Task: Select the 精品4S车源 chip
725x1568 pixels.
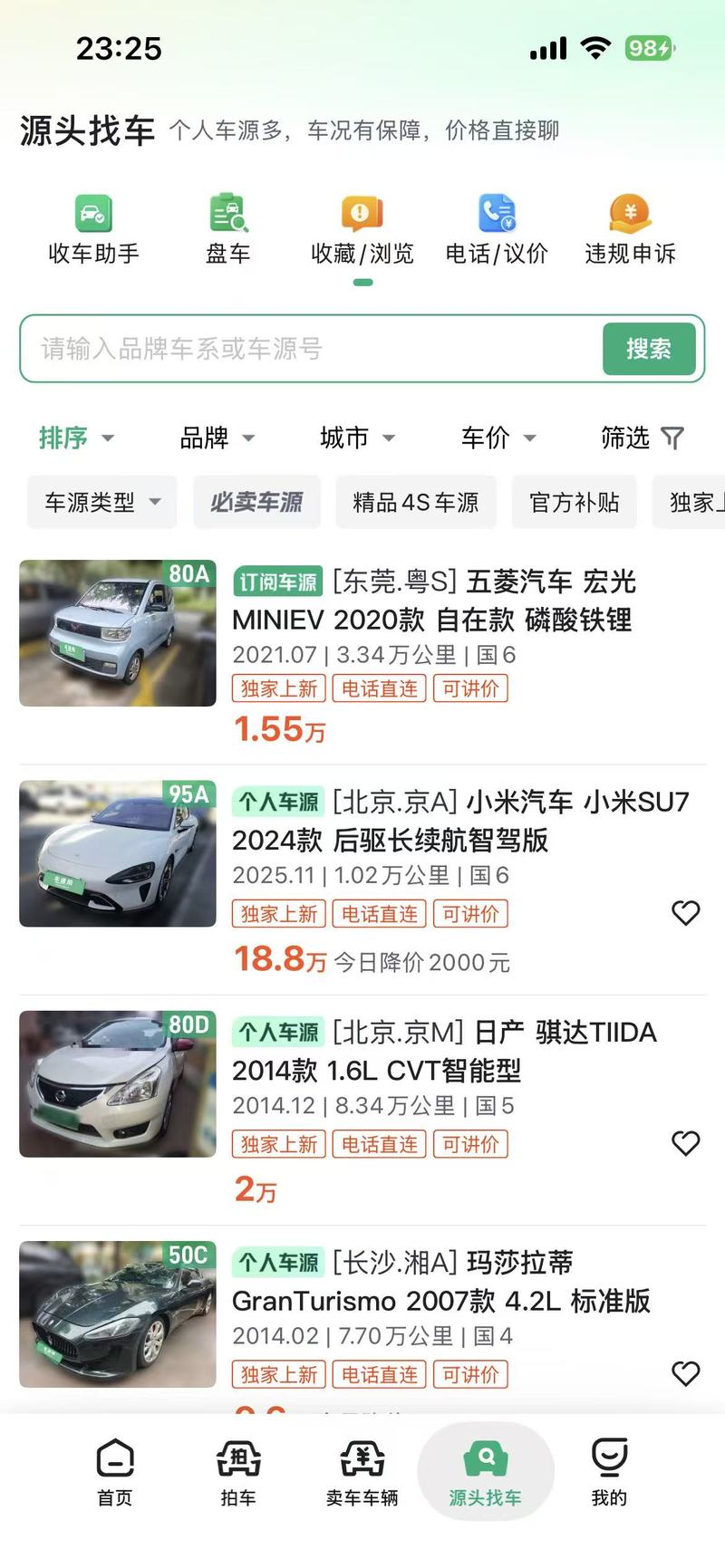Action: 416,502
